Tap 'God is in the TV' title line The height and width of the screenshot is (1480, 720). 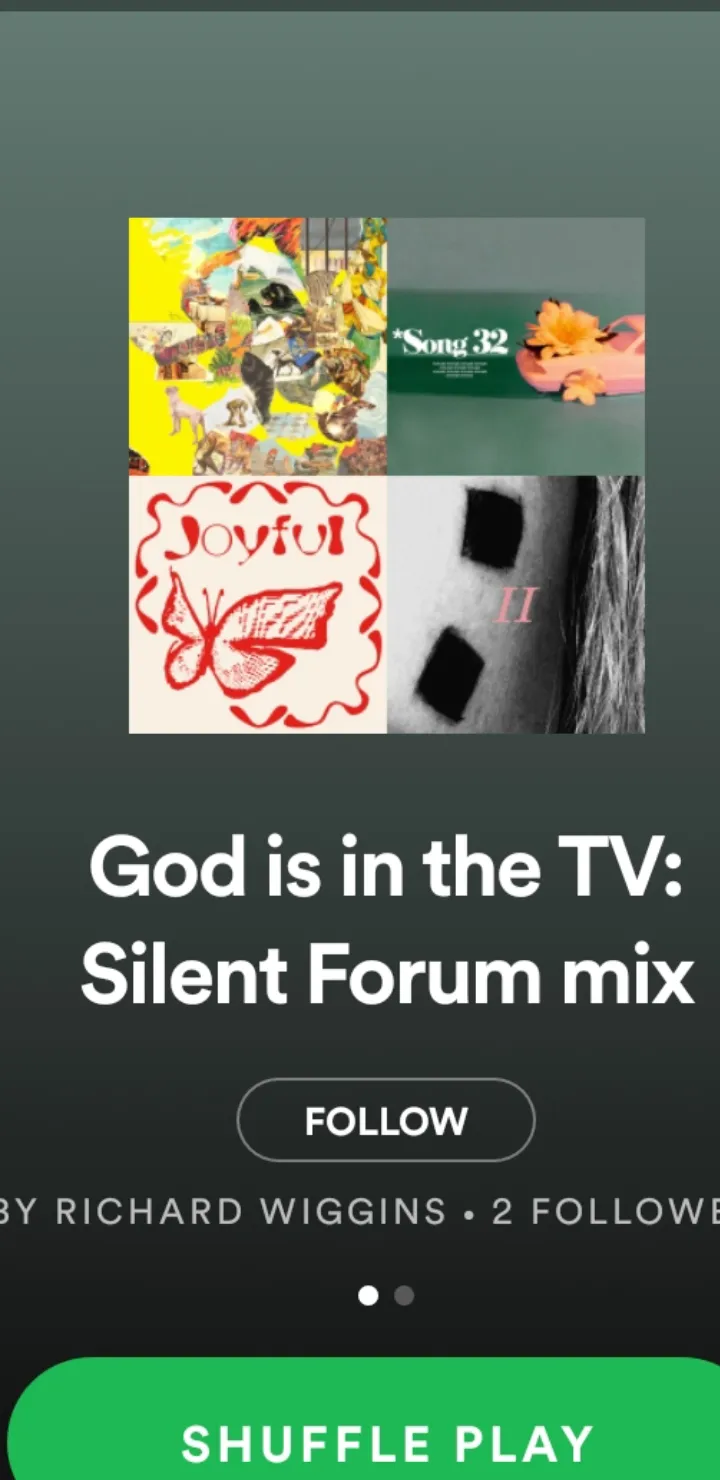(386, 868)
